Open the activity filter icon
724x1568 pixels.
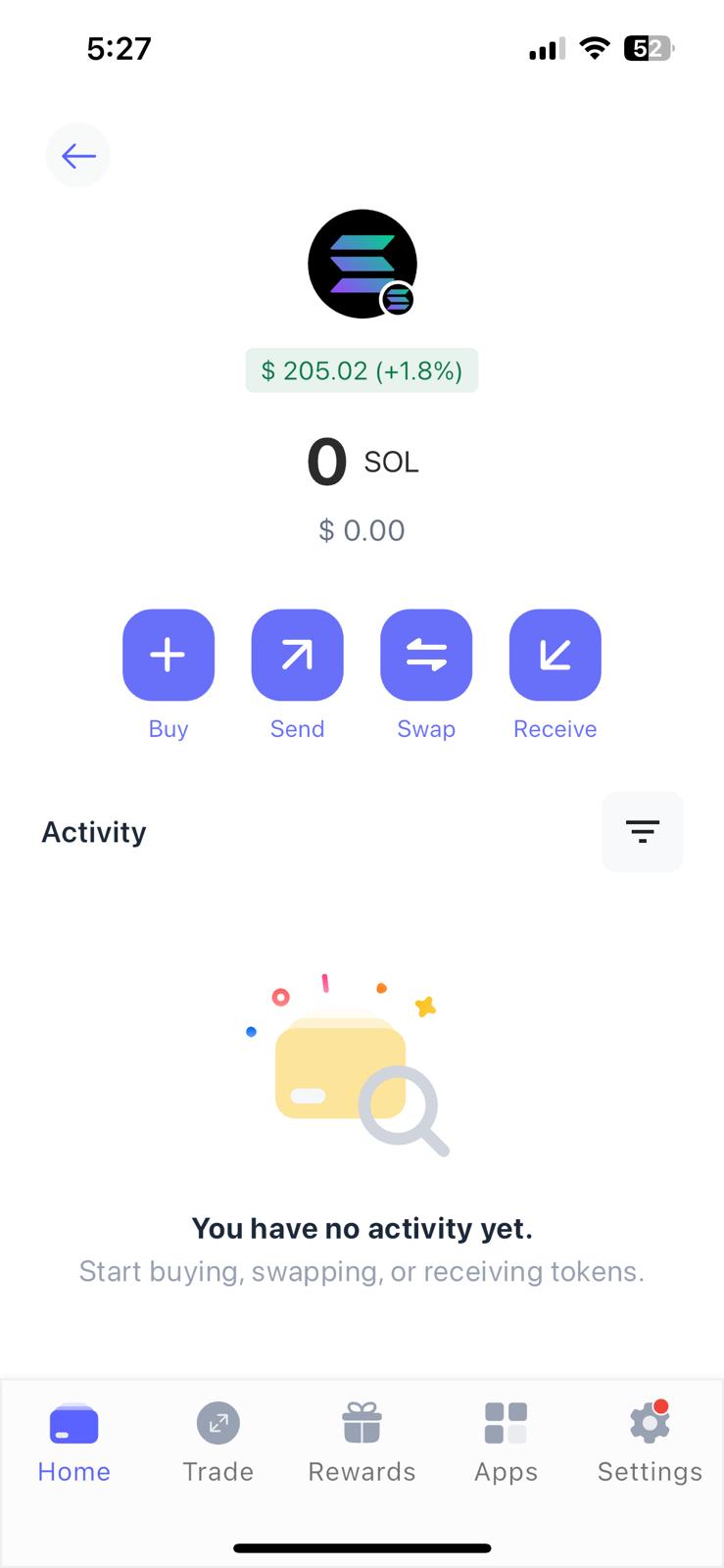[x=642, y=831]
